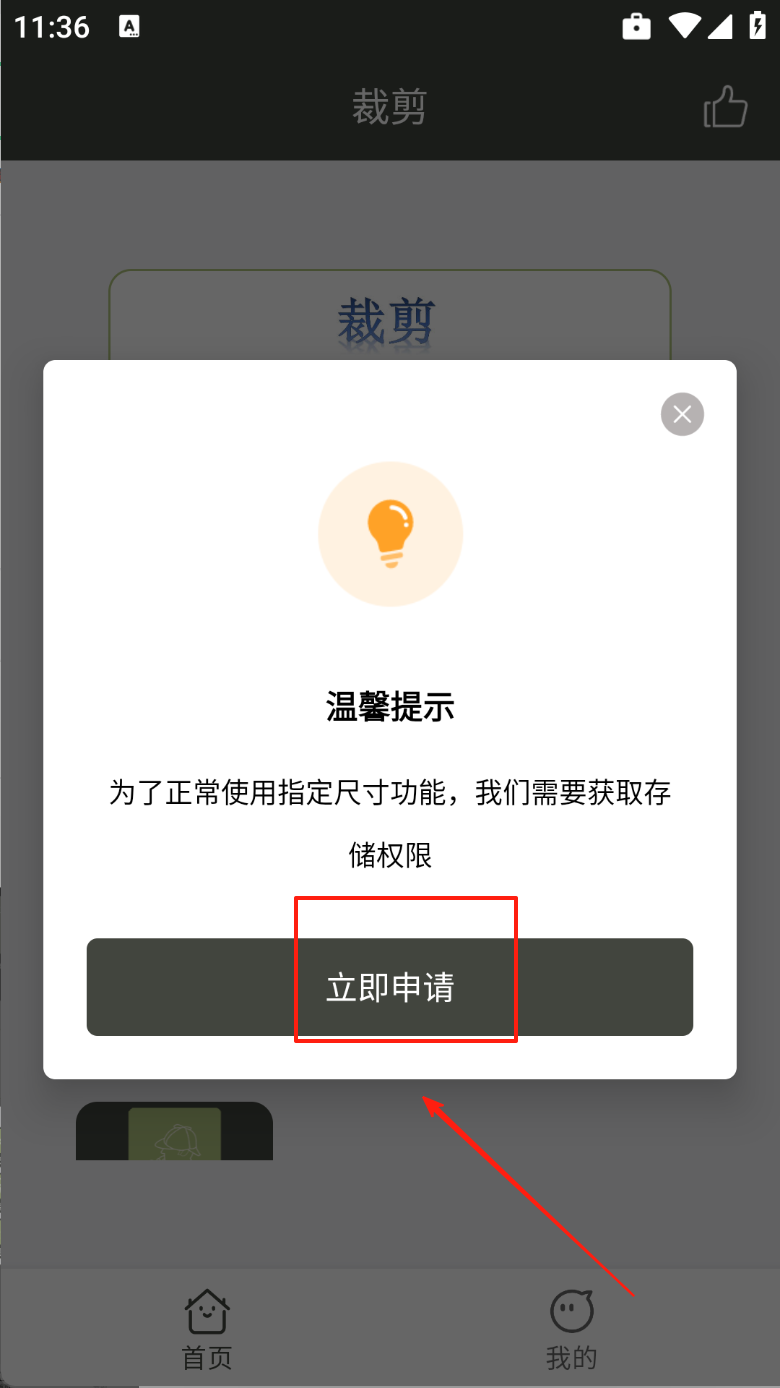Tap the 立即申请 button
Screen dimensions: 780x1388
coord(390,987)
